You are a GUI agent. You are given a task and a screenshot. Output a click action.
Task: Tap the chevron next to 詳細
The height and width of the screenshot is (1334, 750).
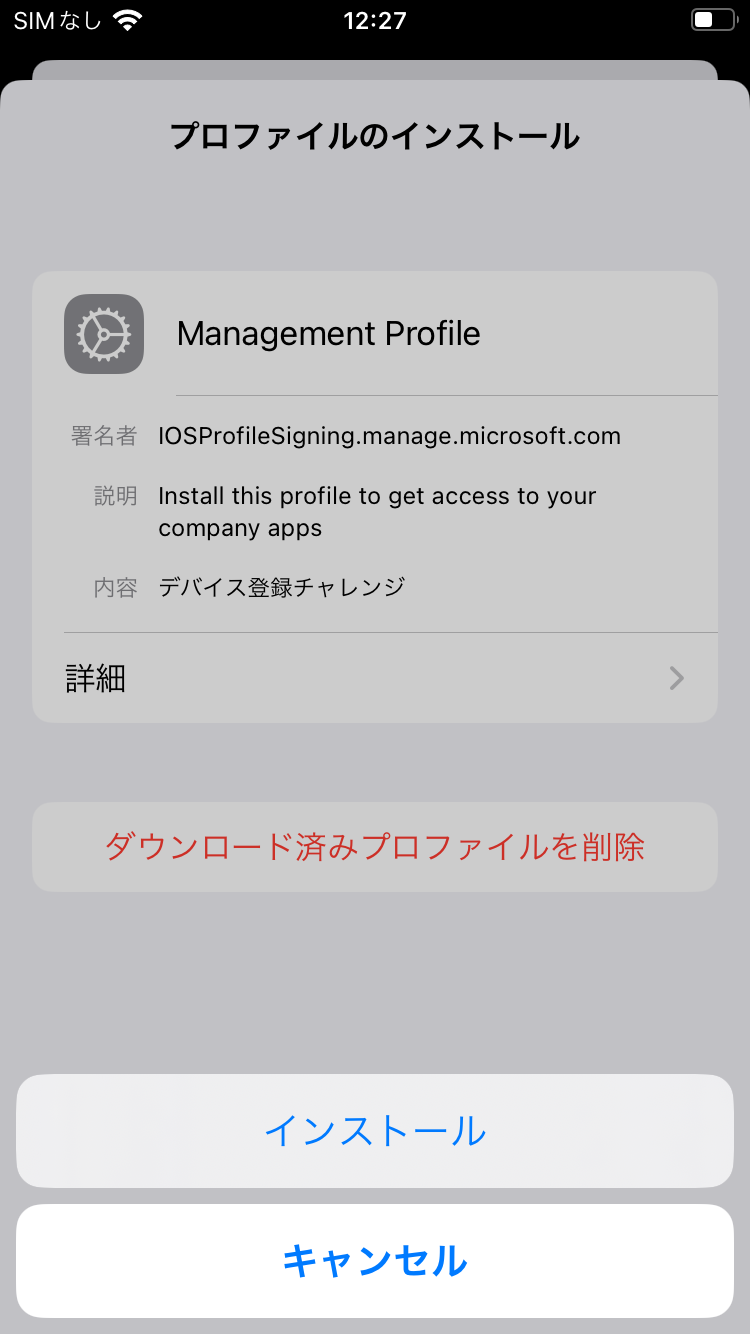pos(676,678)
